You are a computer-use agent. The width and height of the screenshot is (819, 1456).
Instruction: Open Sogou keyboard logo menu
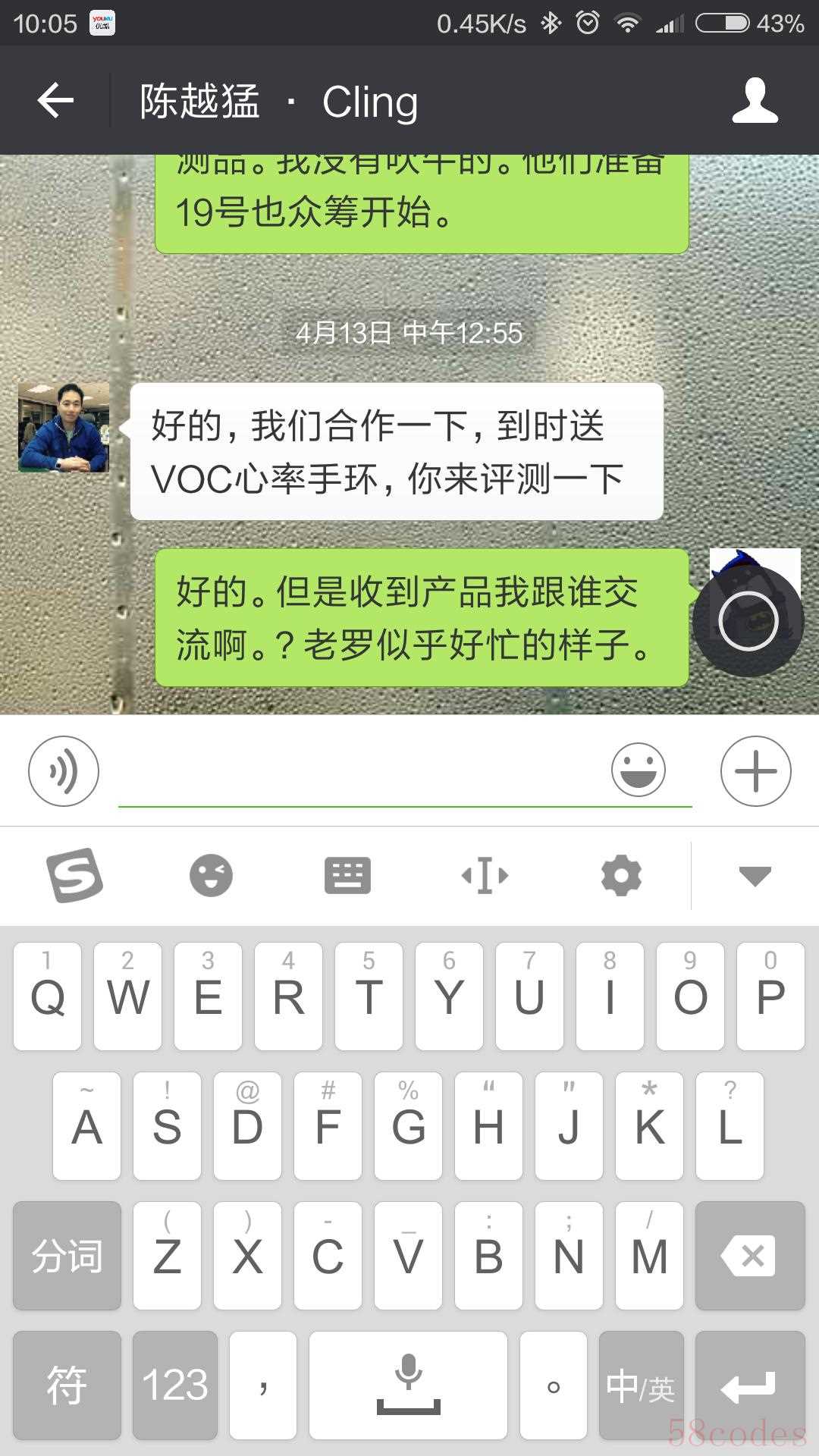coord(74,875)
